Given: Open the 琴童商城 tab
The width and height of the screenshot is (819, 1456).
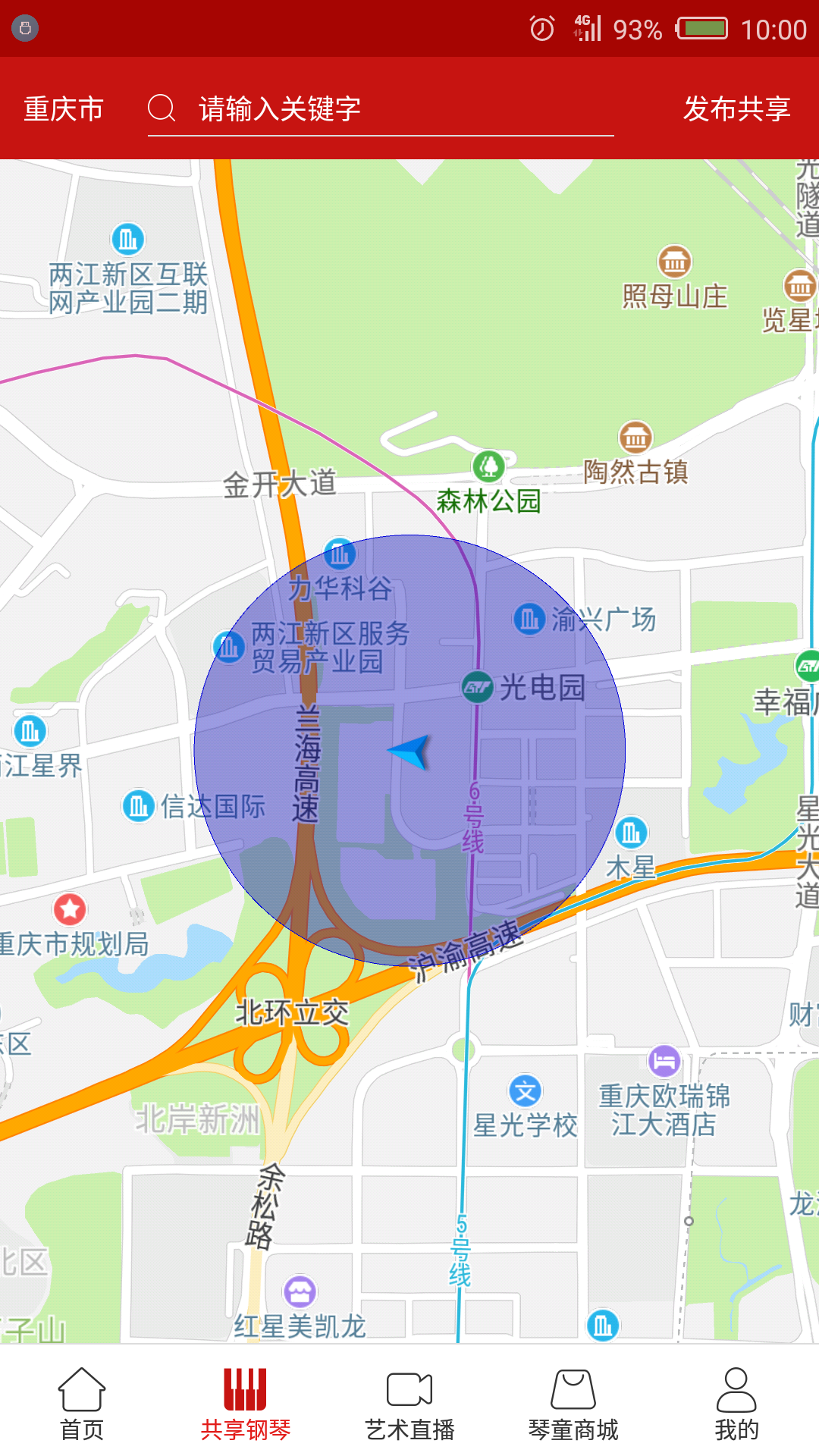Looking at the screenshot, I should 573,1403.
